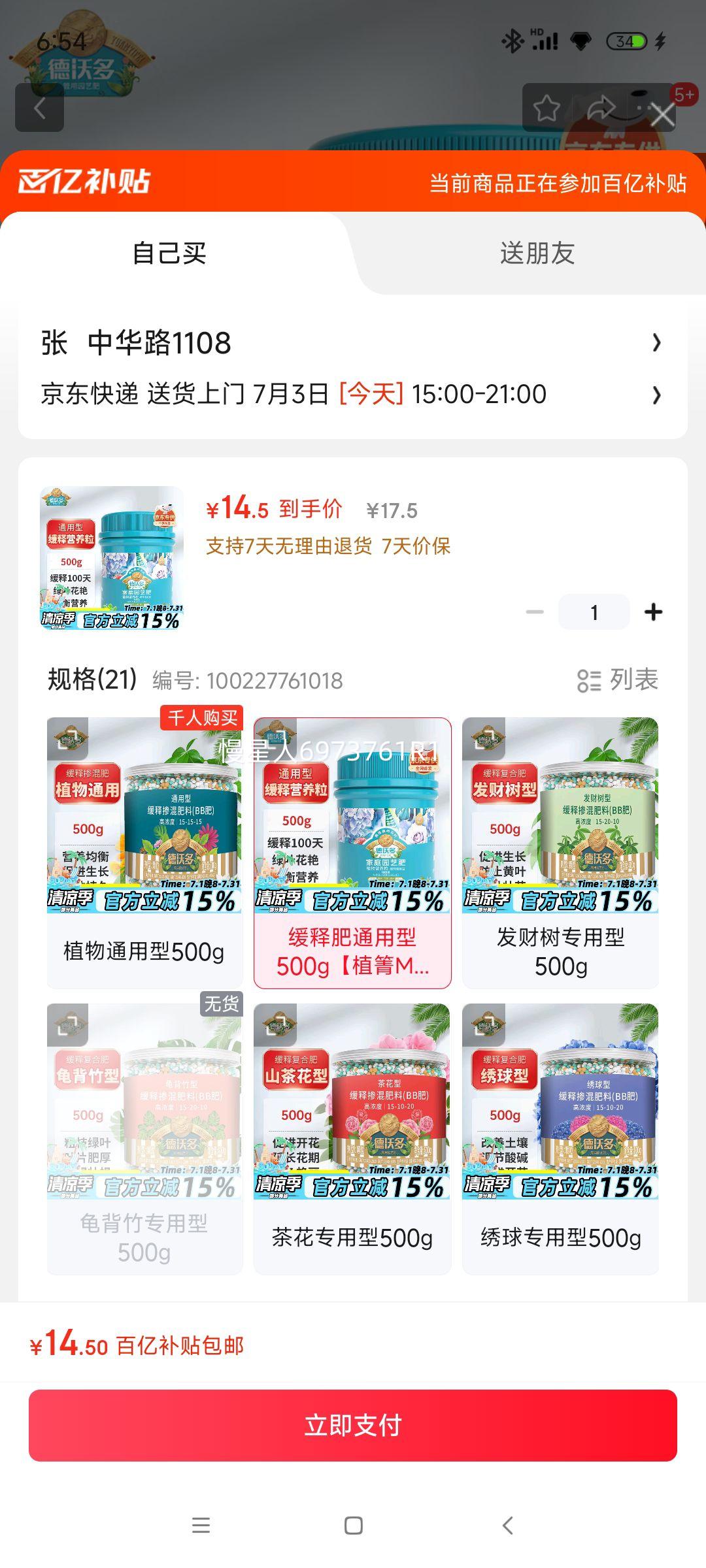Switch specs to 列表 view

click(x=618, y=680)
